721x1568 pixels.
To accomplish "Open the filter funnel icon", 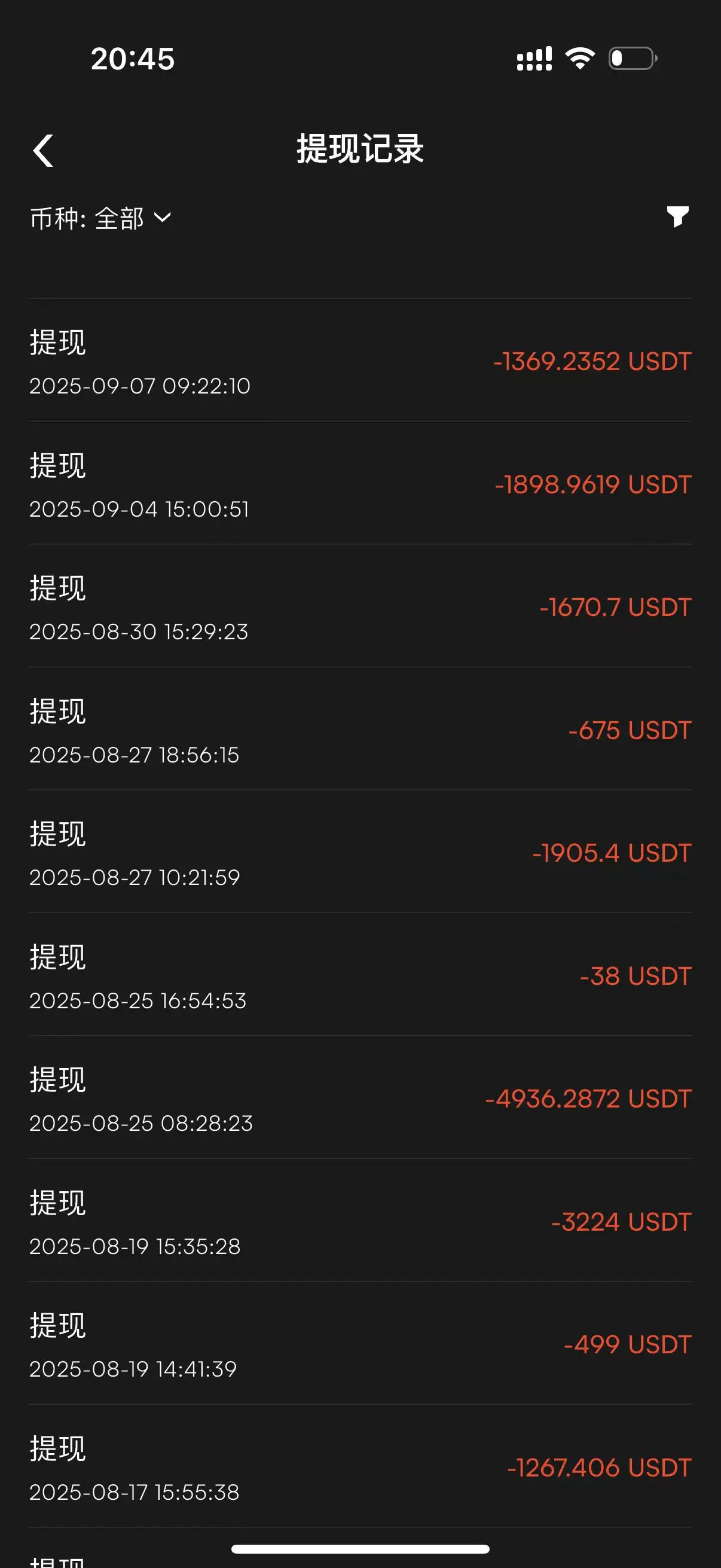I will pyautogui.click(x=677, y=216).
